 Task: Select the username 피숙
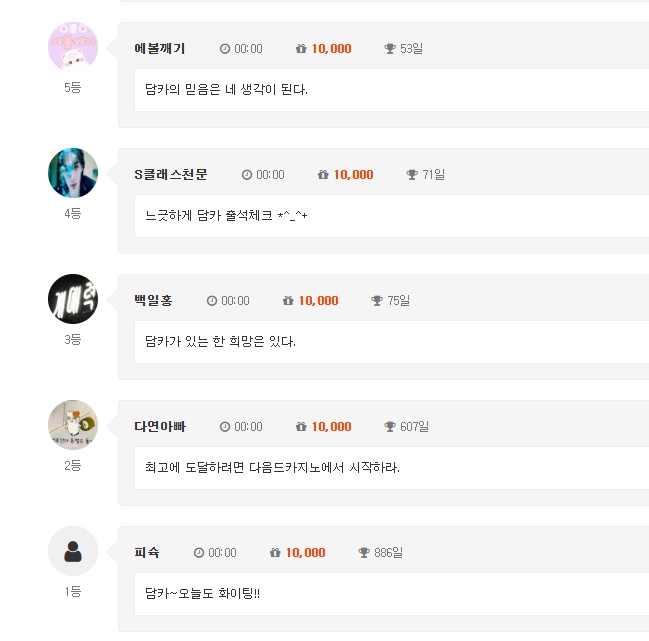146,552
